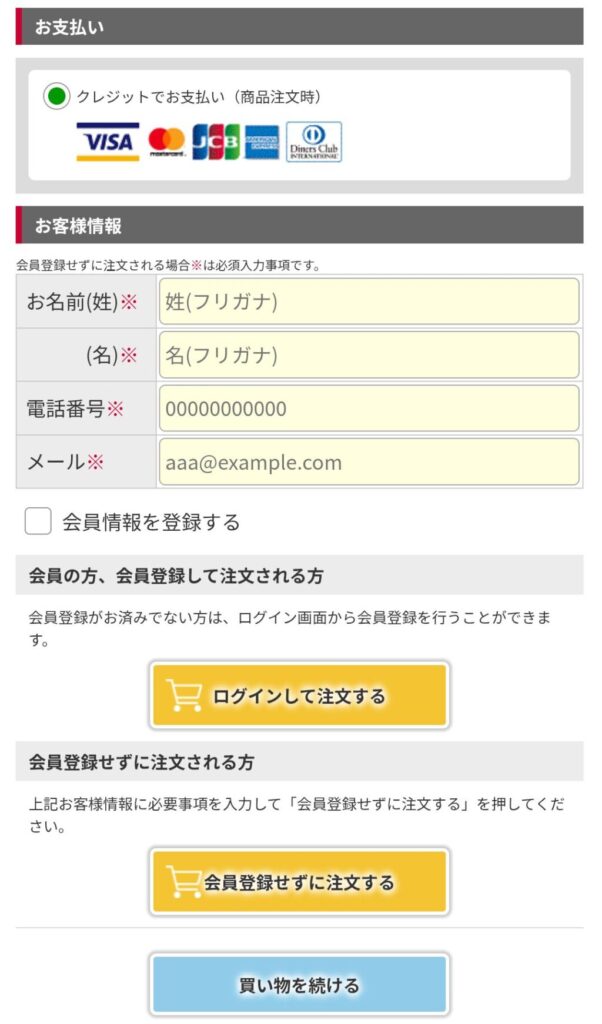This screenshot has width=602, height=1024.
Task: Focus the email (メール) input field
Action: coord(368,462)
